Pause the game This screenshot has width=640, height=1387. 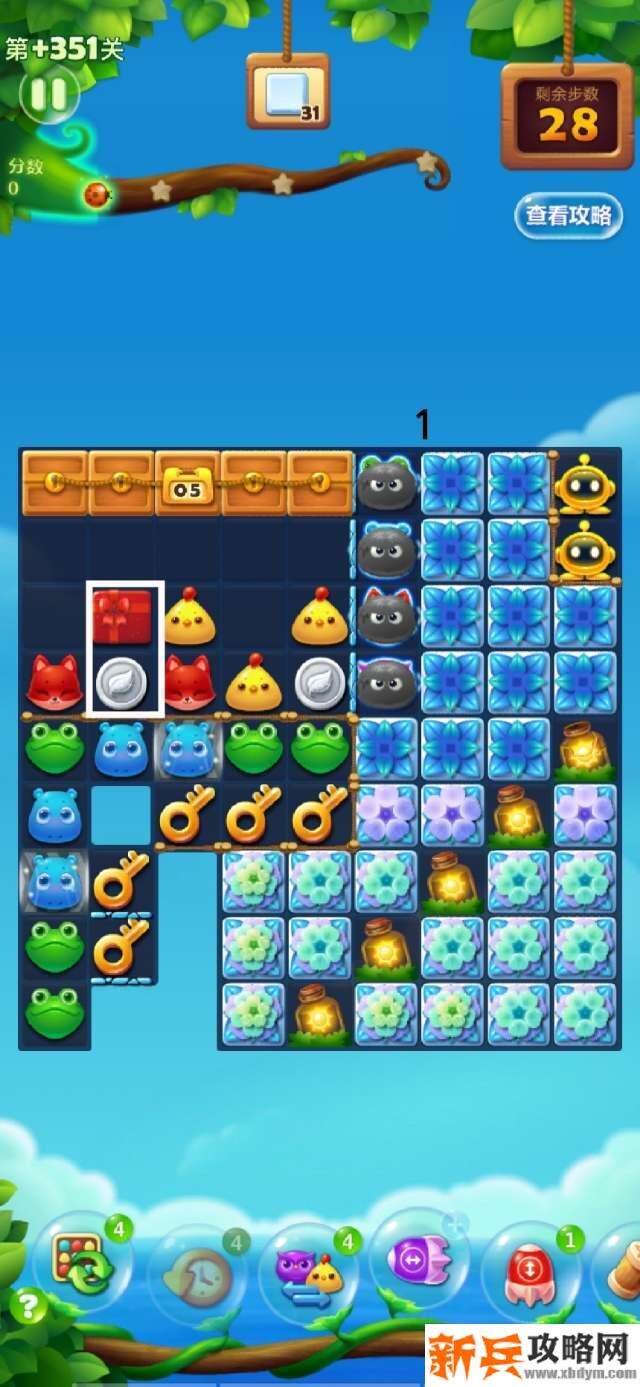click(48, 94)
